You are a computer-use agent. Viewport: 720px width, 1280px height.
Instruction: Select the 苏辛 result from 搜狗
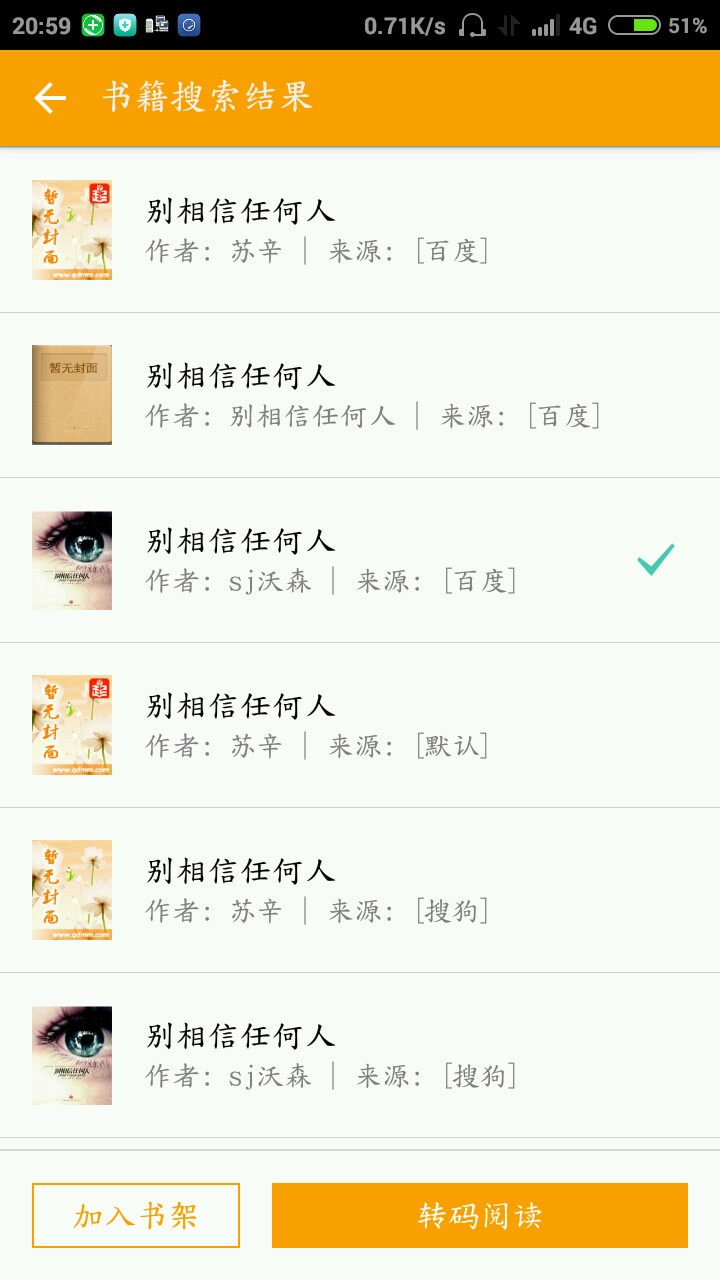[360, 890]
